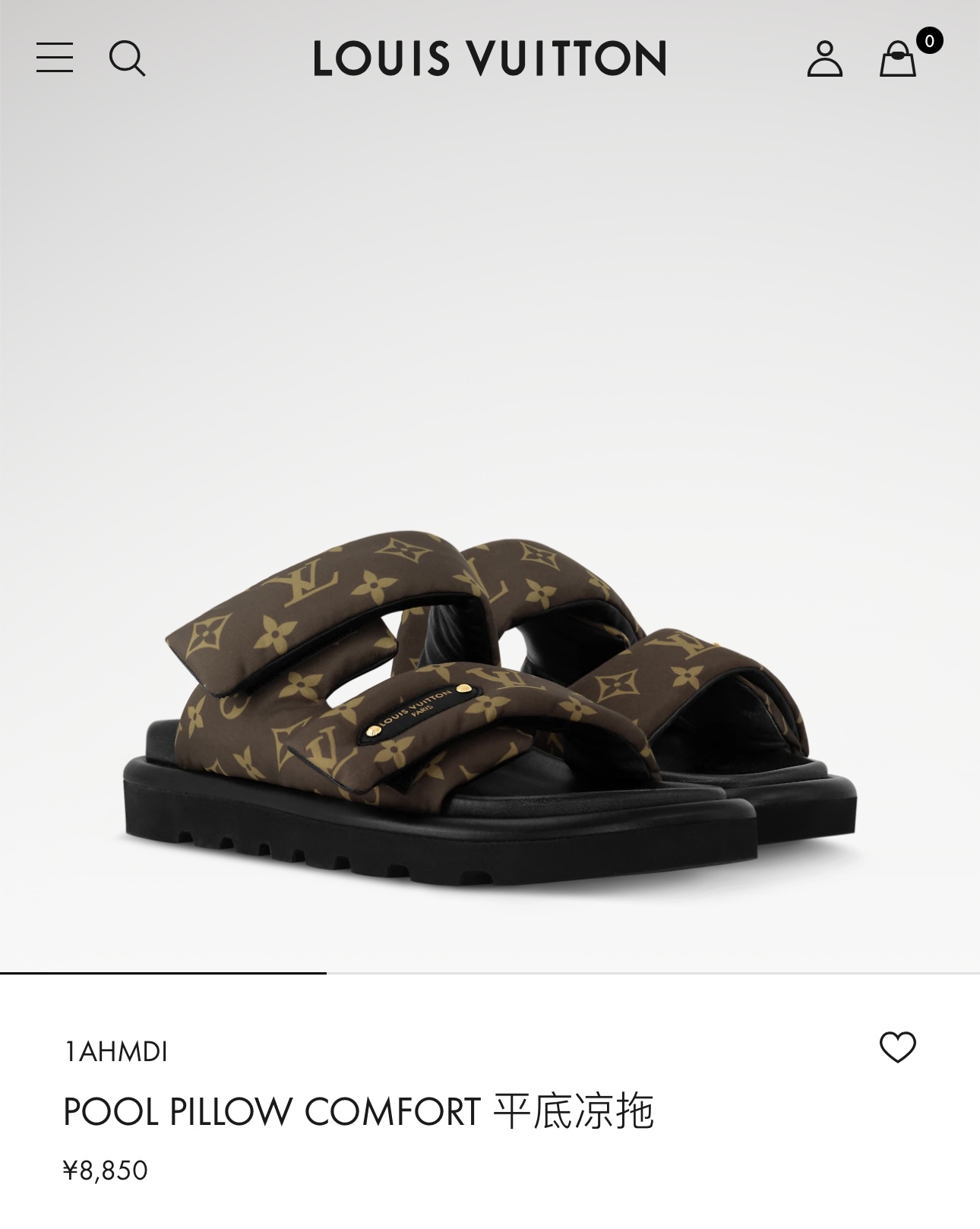Screen dimensions: 980x1229
Task: Add the sandals to the wishlist
Action: [898, 1047]
